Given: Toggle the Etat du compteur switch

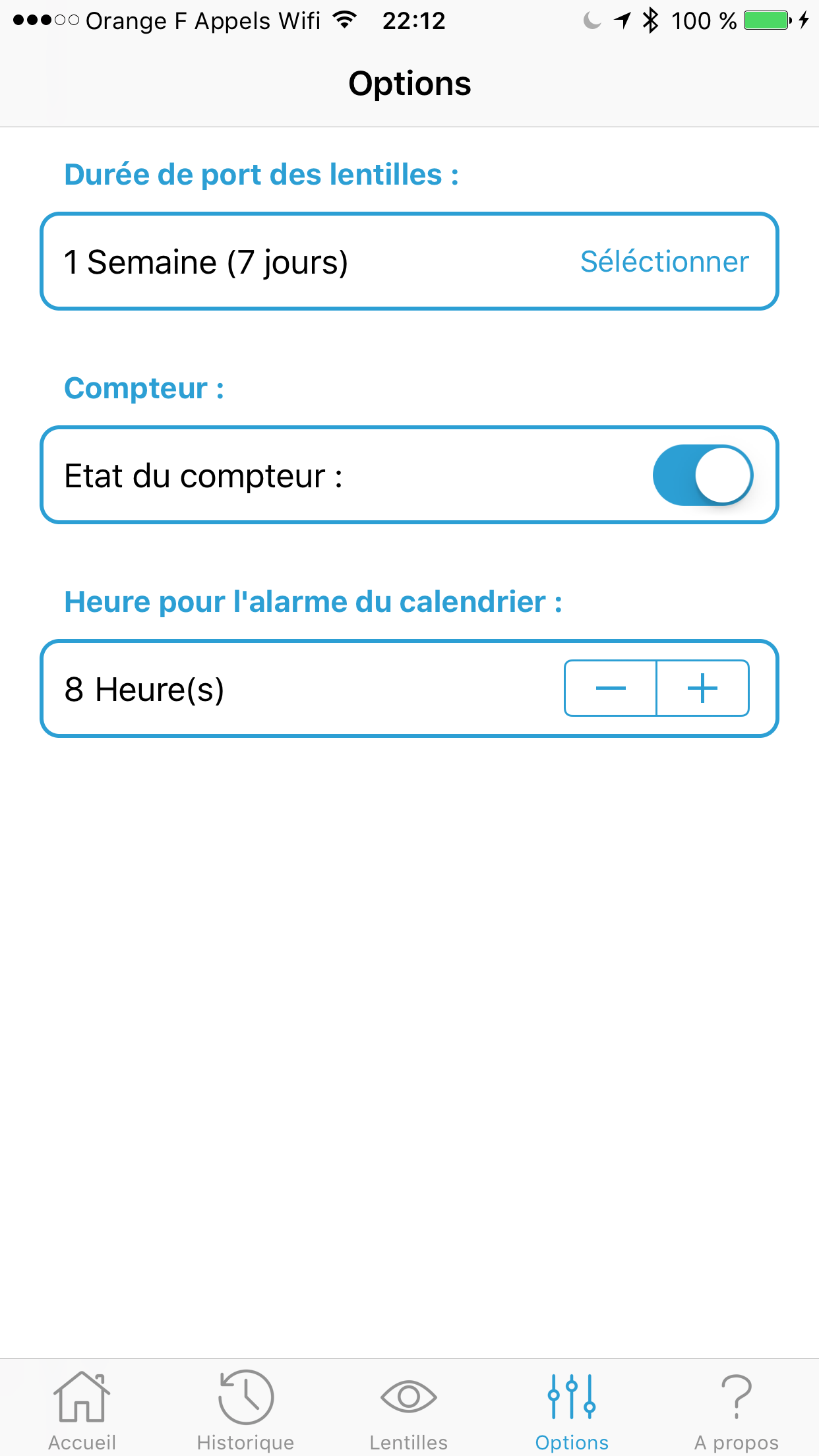Looking at the screenshot, I should tap(702, 475).
